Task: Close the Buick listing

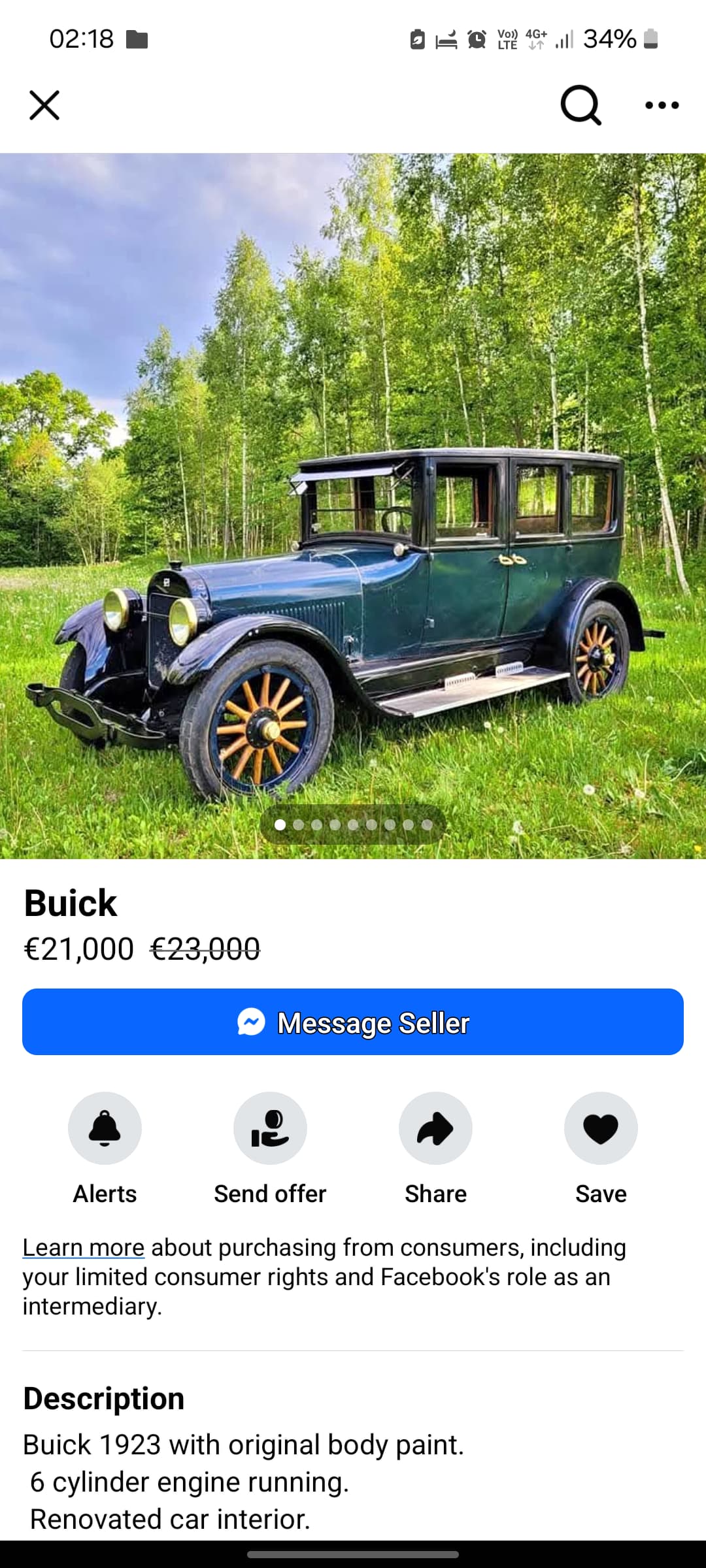Action: (x=44, y=105)
